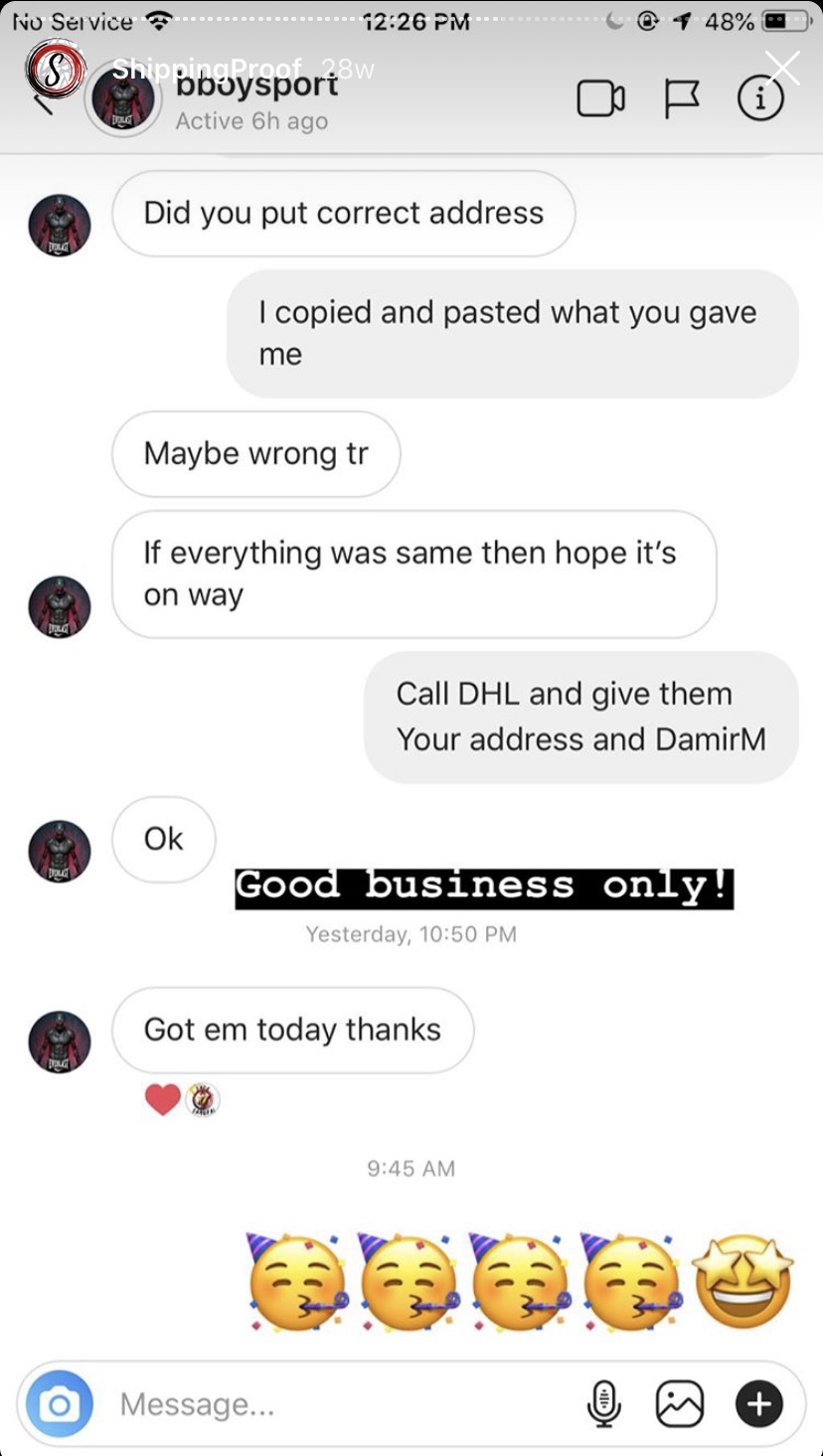Image resolution: width=823 pixels, height=1456 pixels.
Task: Open the ShippingProof profile avatar
Action: (x=56, y=69)
